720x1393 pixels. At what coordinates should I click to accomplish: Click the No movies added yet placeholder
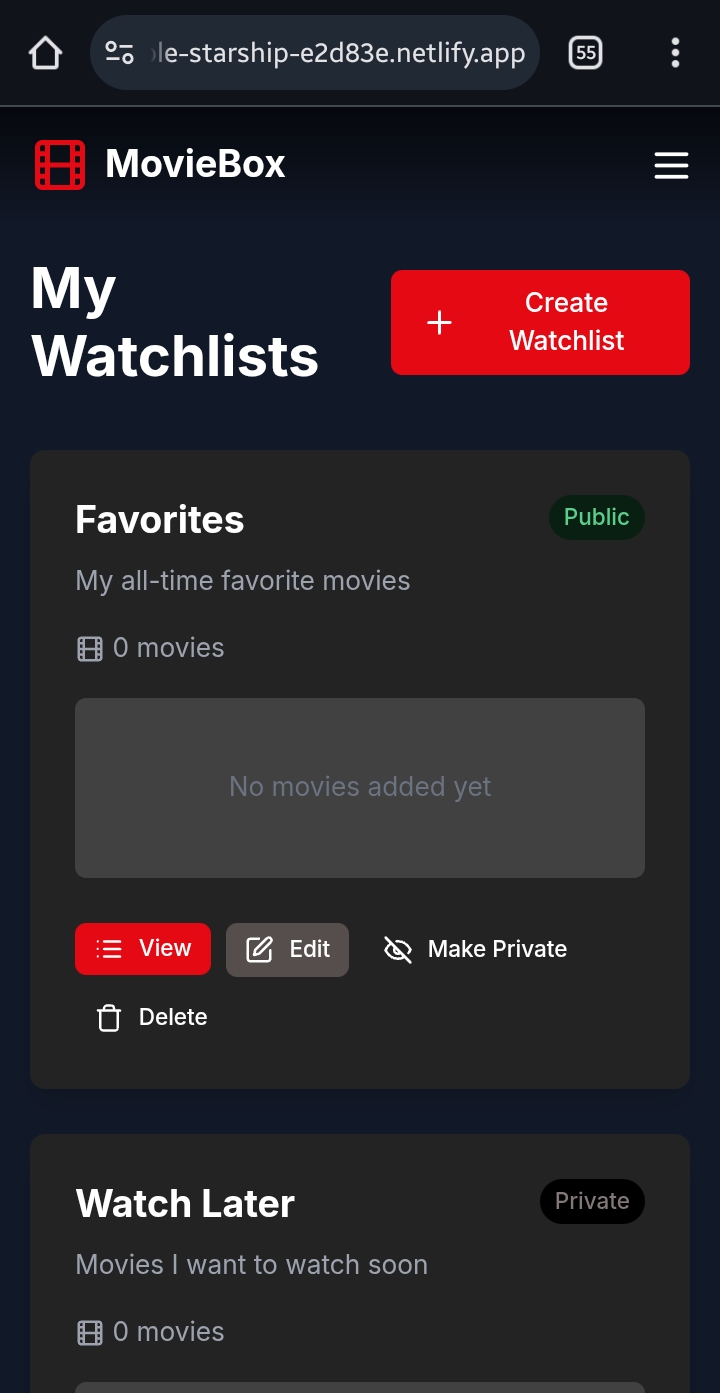pyautogui.click(x=360, y=787)
